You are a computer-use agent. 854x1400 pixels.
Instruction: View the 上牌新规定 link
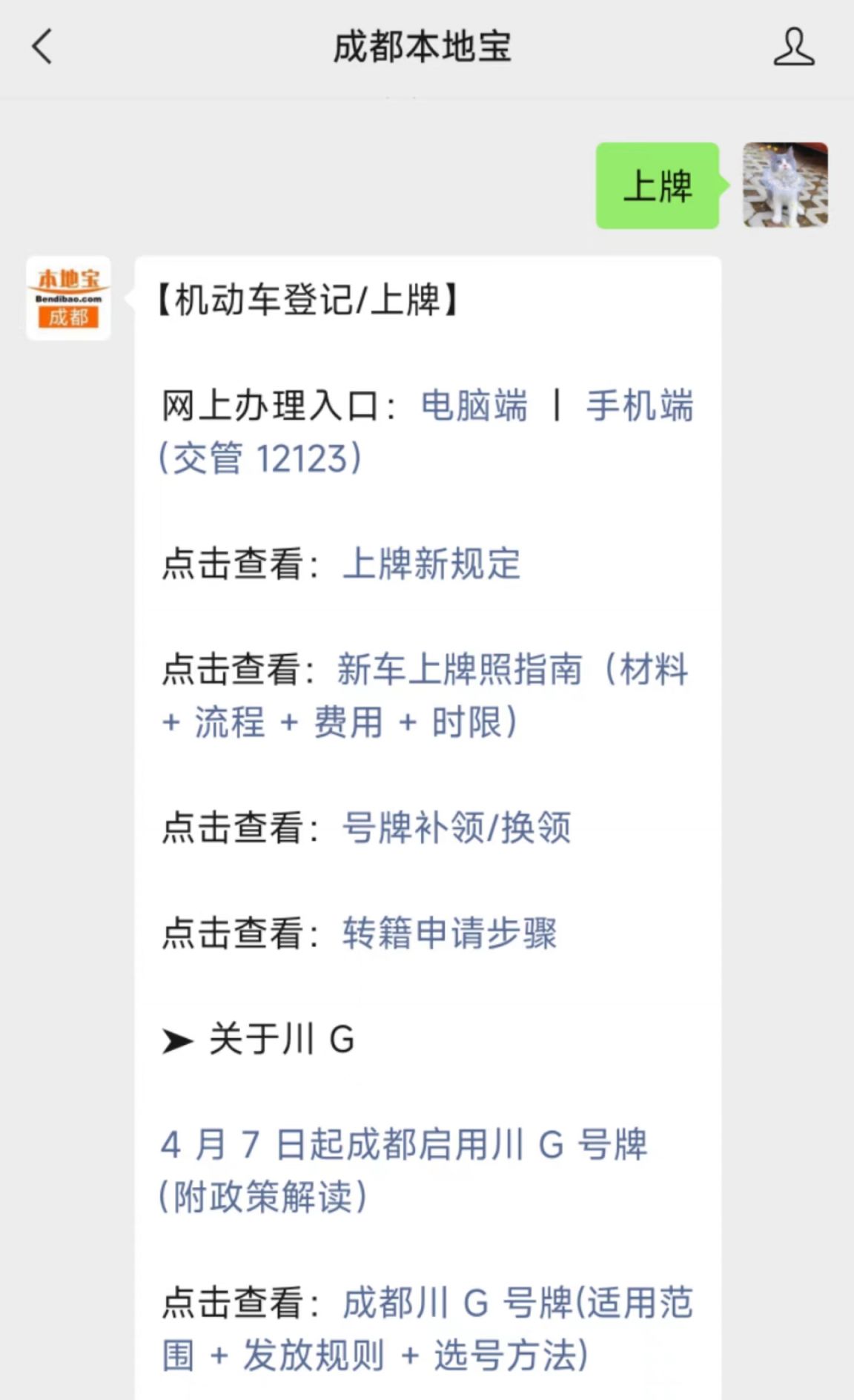point(431,564)
